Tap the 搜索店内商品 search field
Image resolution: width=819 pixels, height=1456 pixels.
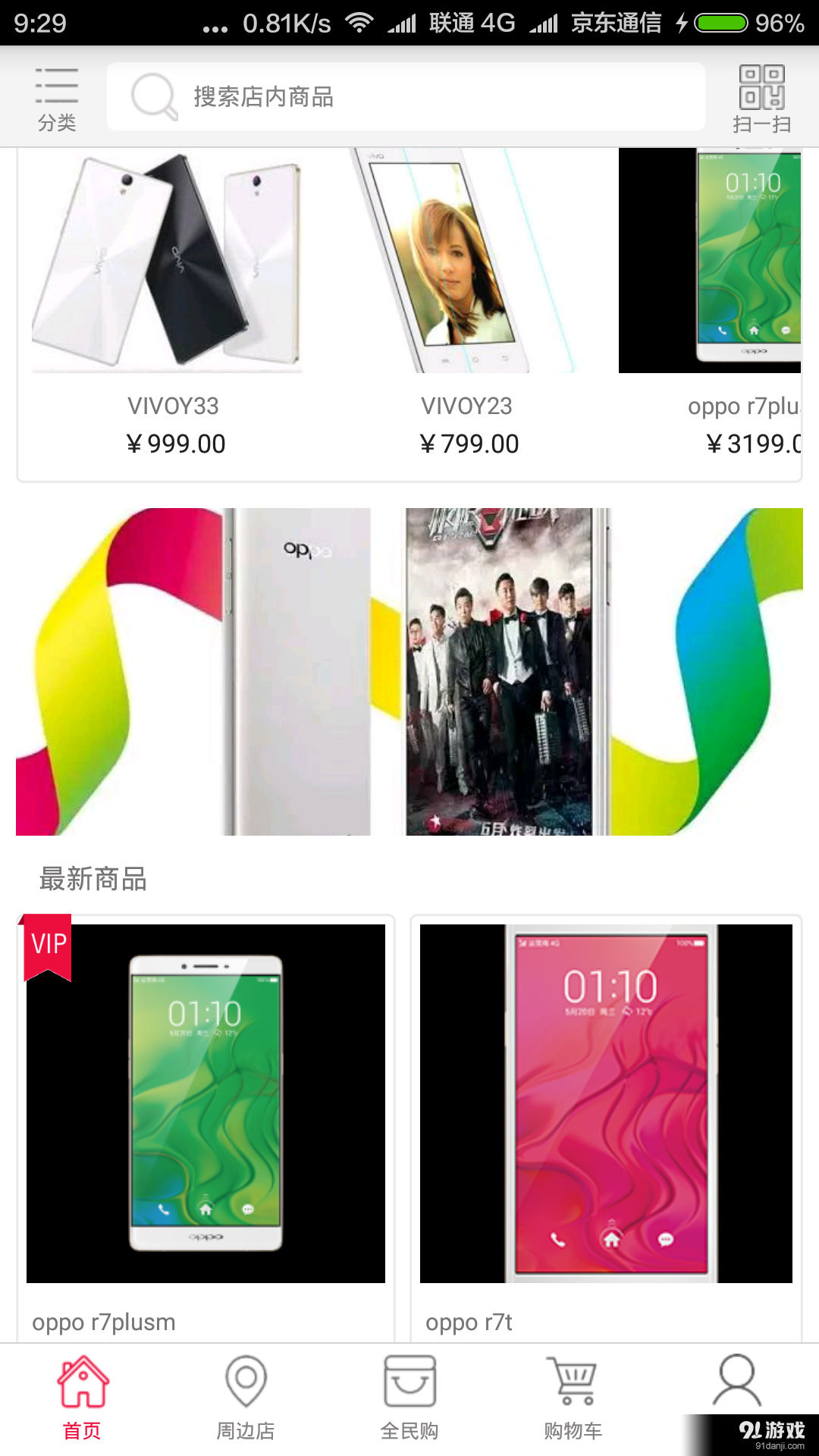(406, 97)
